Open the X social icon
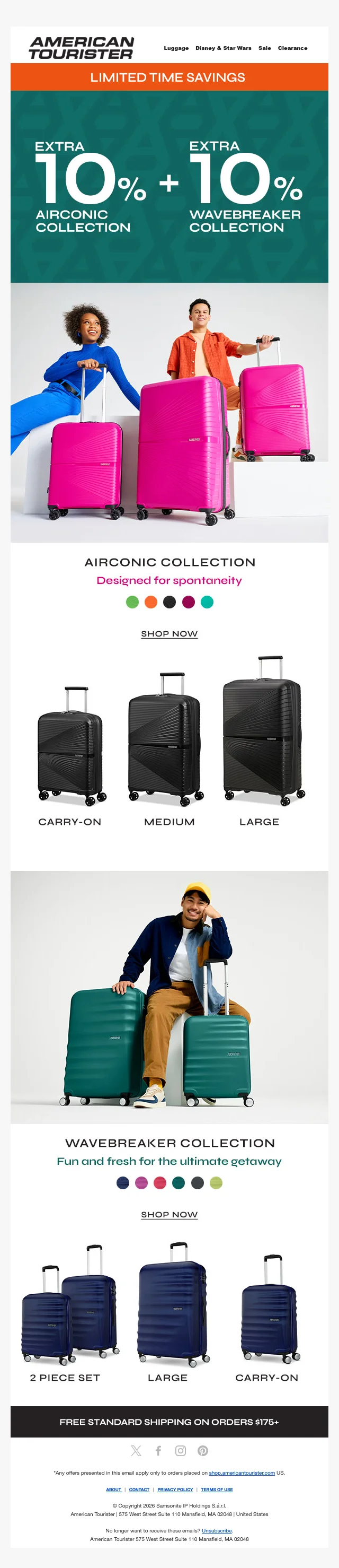The width and height of the screenshot is (339, 1568). (136, 1451)
